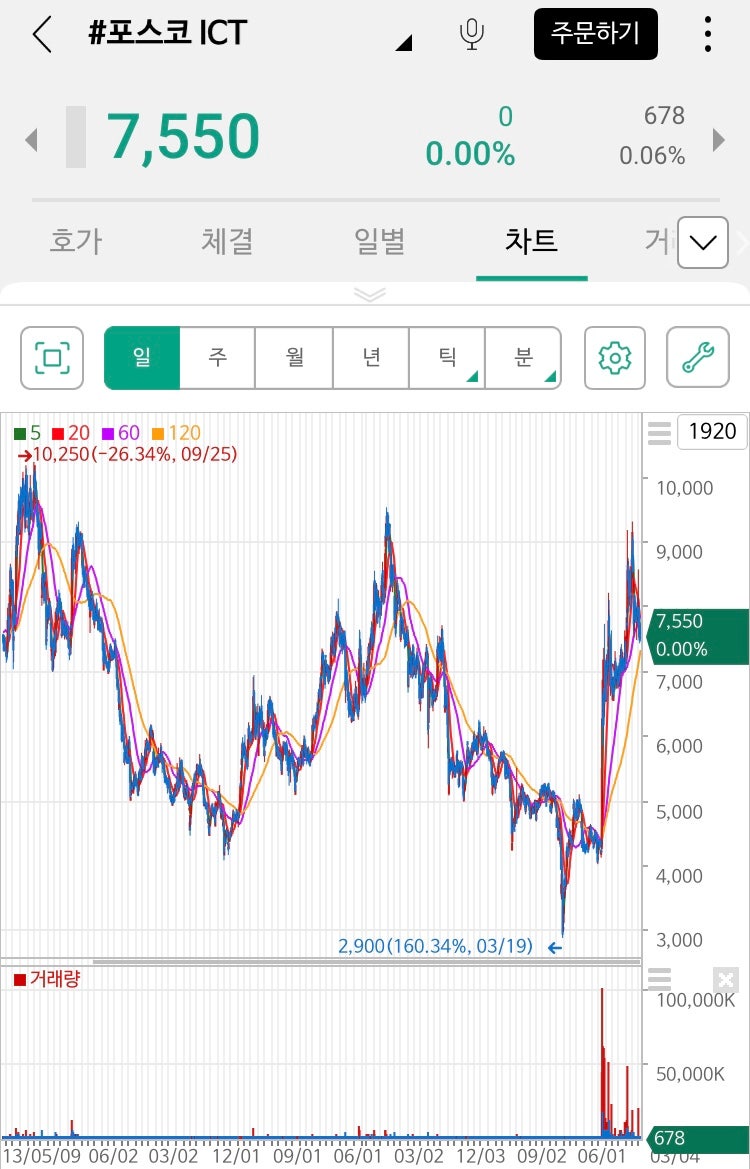
Task: Tap the hamburger handle on the volume panel
Action: point(658,979)
